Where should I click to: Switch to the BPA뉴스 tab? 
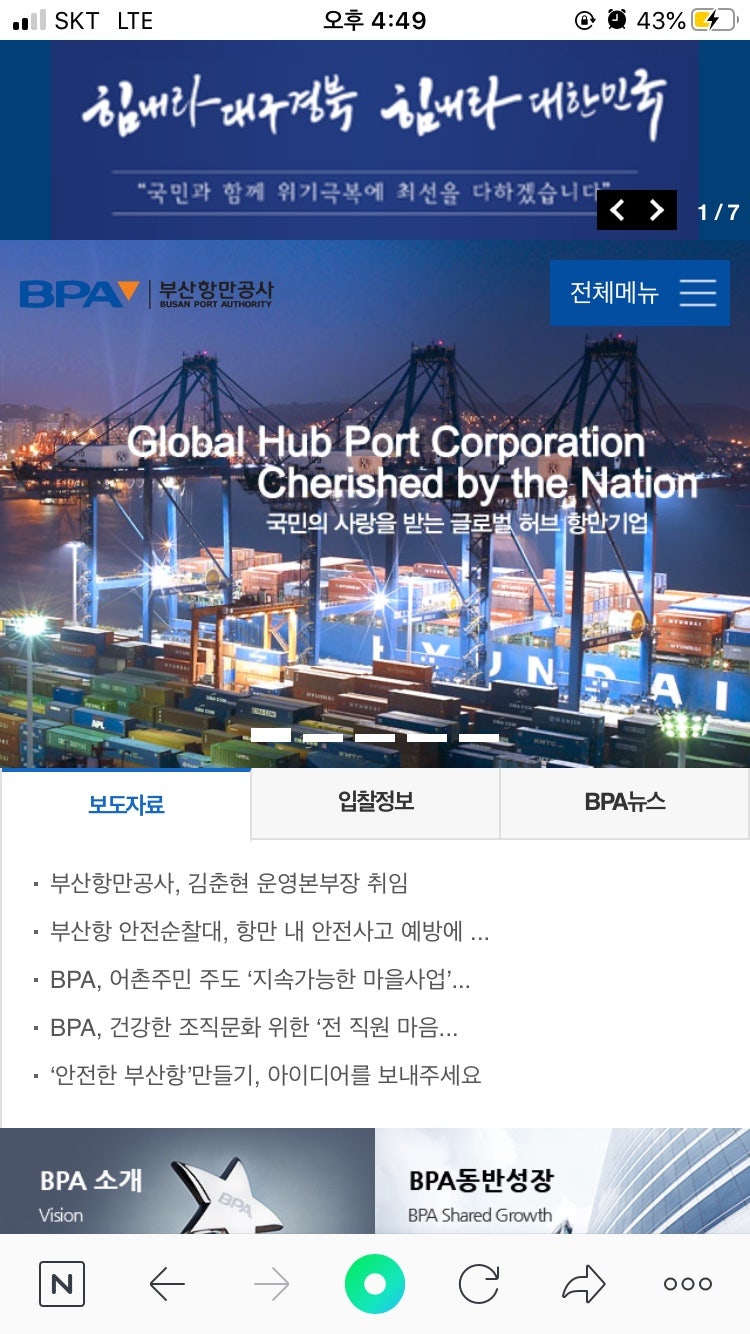pyautogui.click(x=624, y=802)
